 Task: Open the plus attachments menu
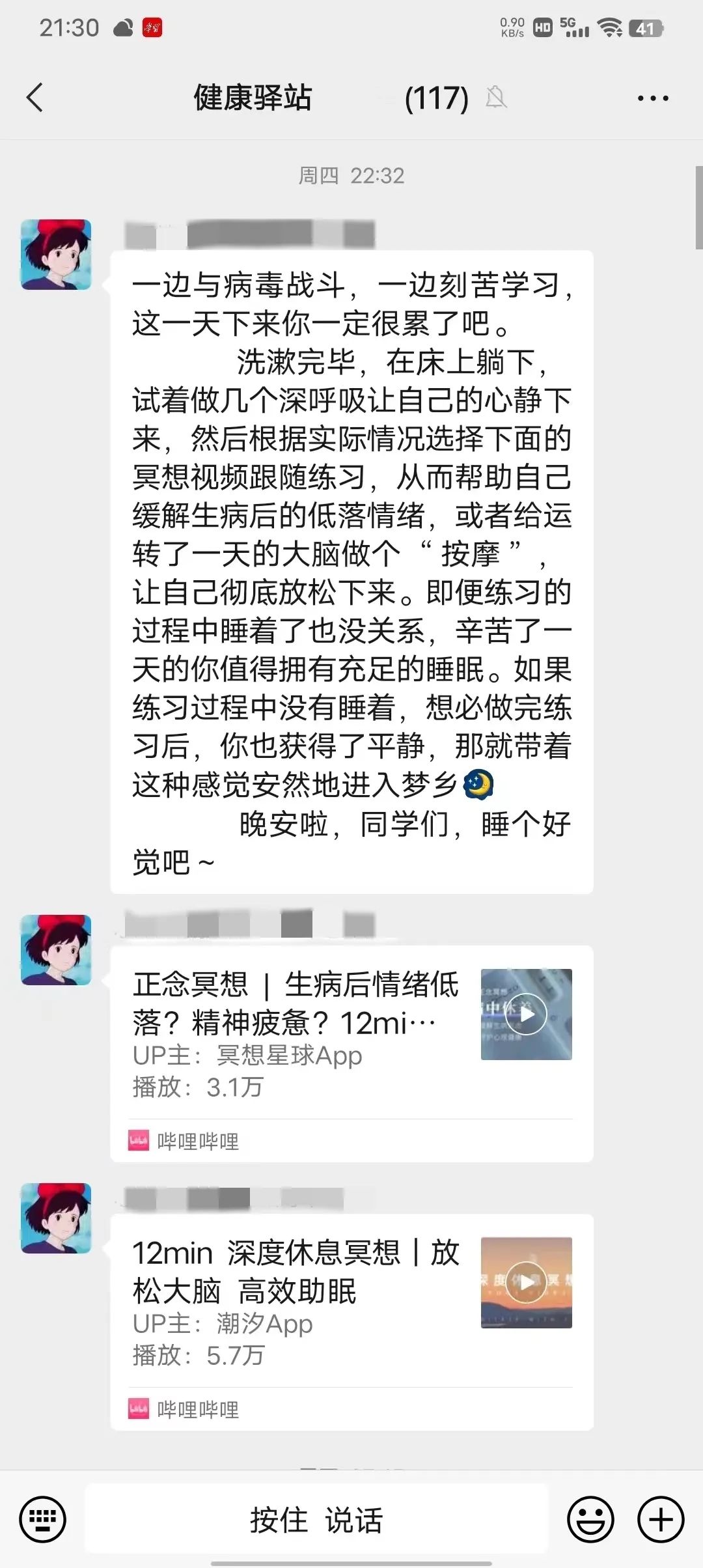(661, 1520)
